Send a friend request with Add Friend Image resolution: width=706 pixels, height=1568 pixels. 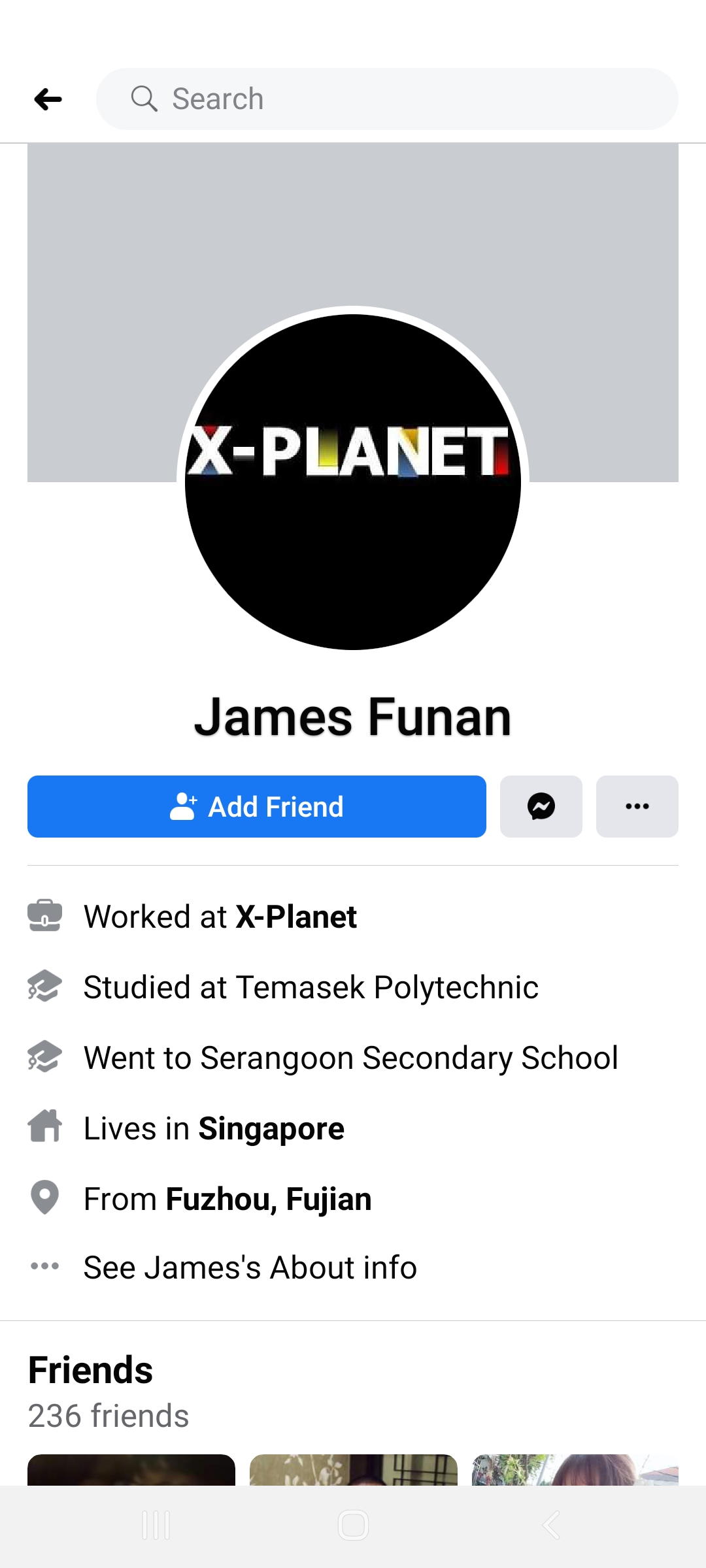click(256, 806)
